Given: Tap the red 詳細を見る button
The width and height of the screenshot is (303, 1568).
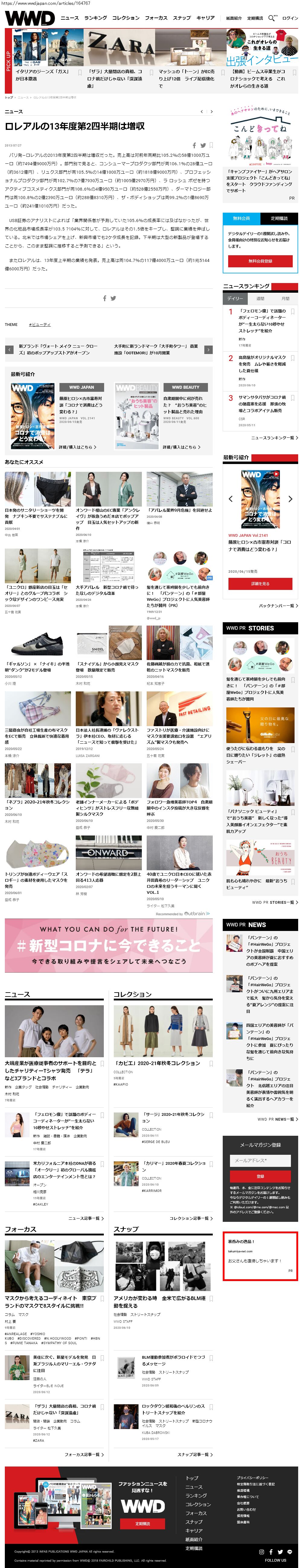Looking at the screenshot, I should pyautogui.click(x=260, y=584).
